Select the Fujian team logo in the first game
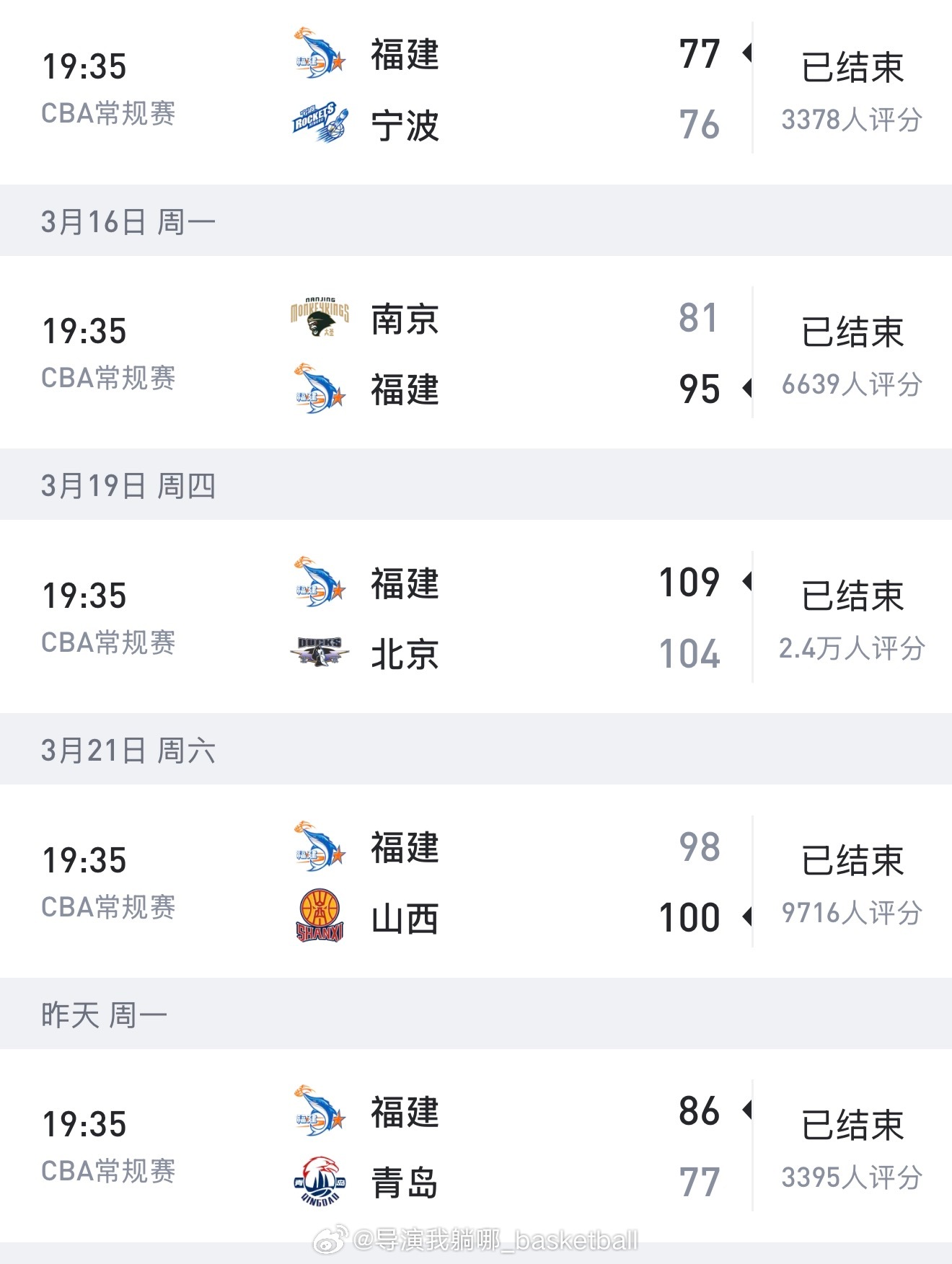 click(318, 54)
